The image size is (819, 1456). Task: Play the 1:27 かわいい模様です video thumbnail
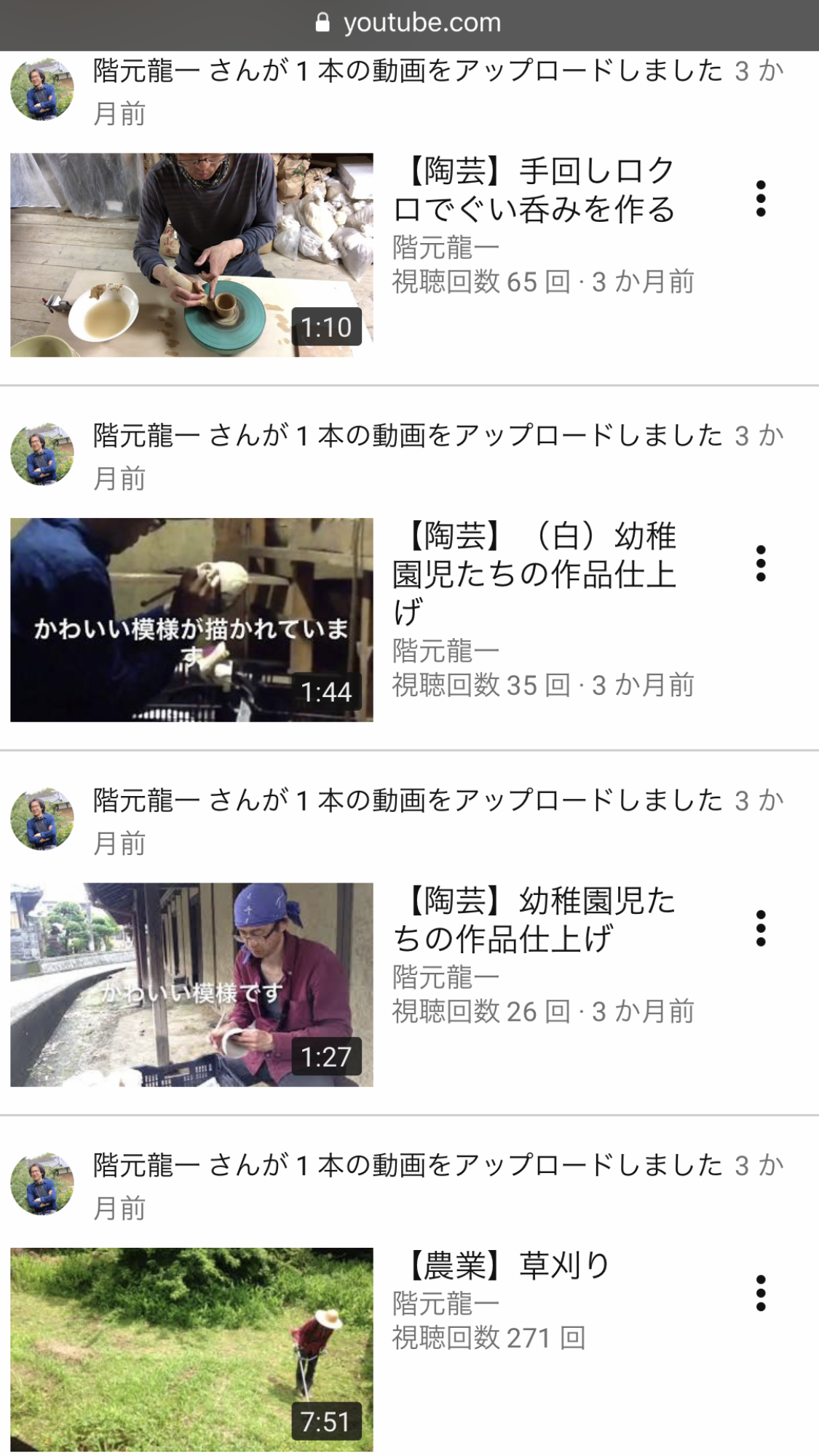tap(191, 984)
